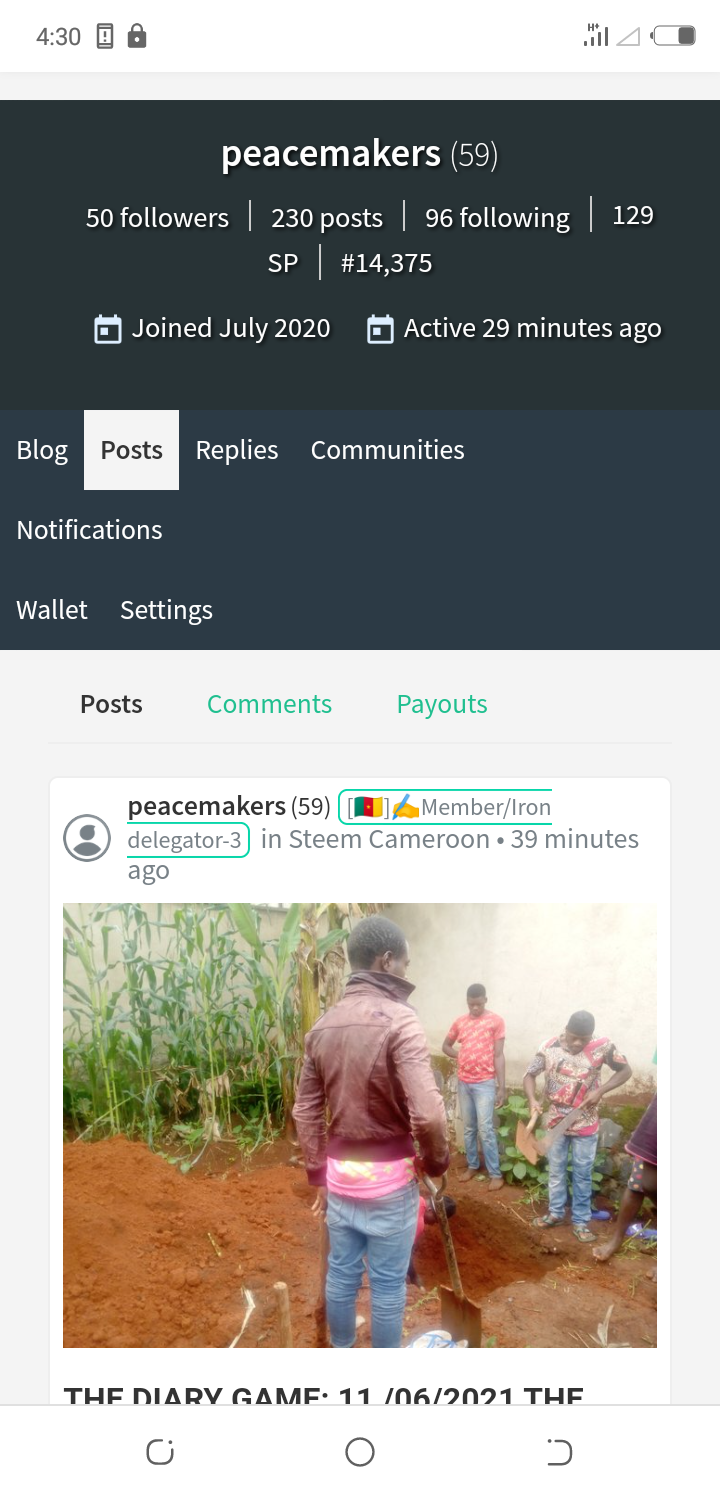Open the Wallet tab

pos(52,610)
